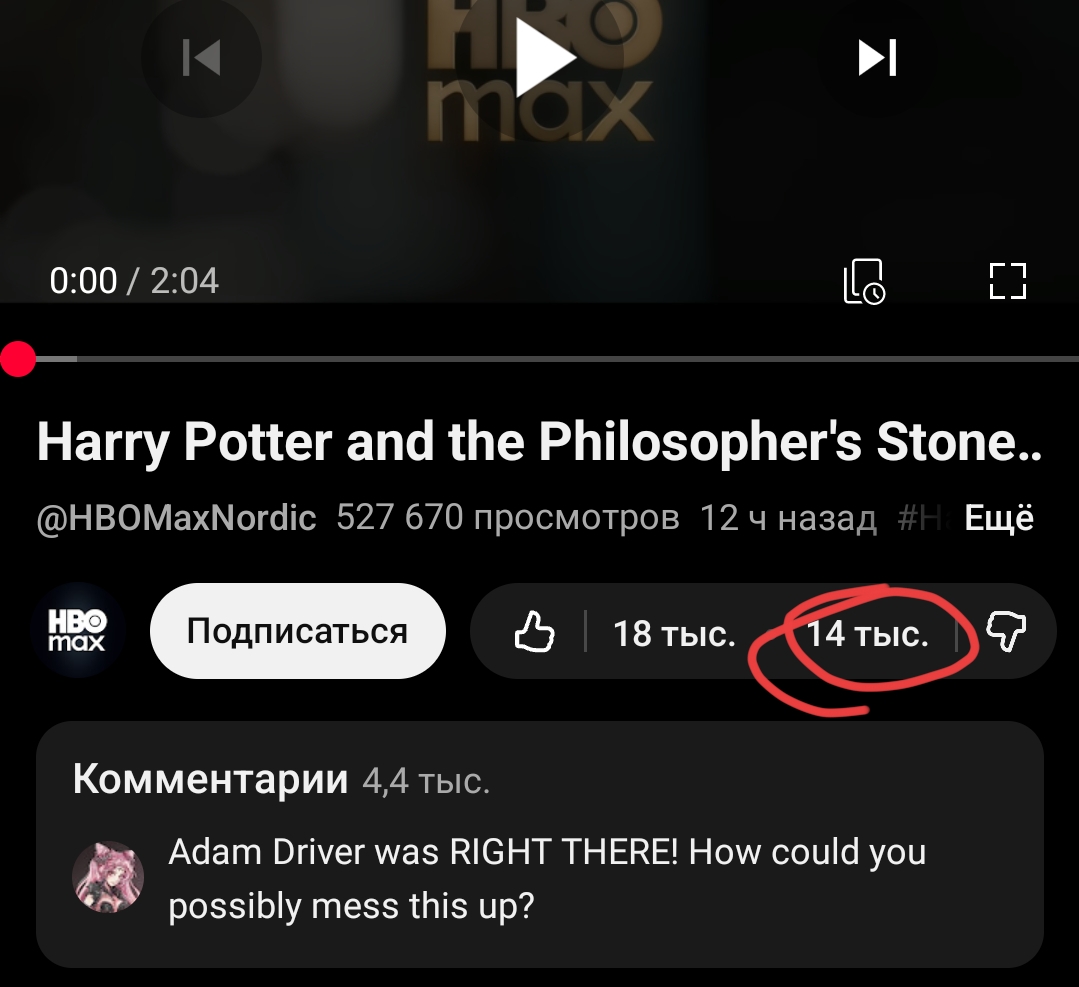Screen dimensions: 1079x987
Task: Open the Комментарии section
Action: 210,779
